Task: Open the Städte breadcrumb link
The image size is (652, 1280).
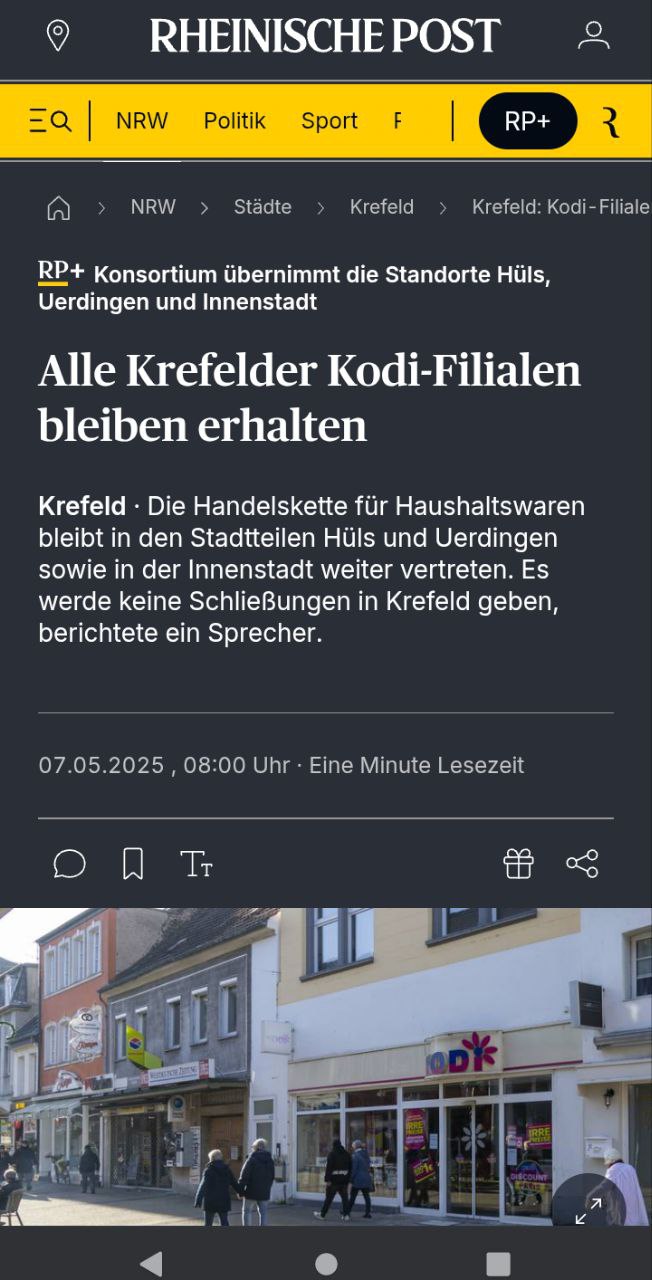Action: (x=263, y=207)
